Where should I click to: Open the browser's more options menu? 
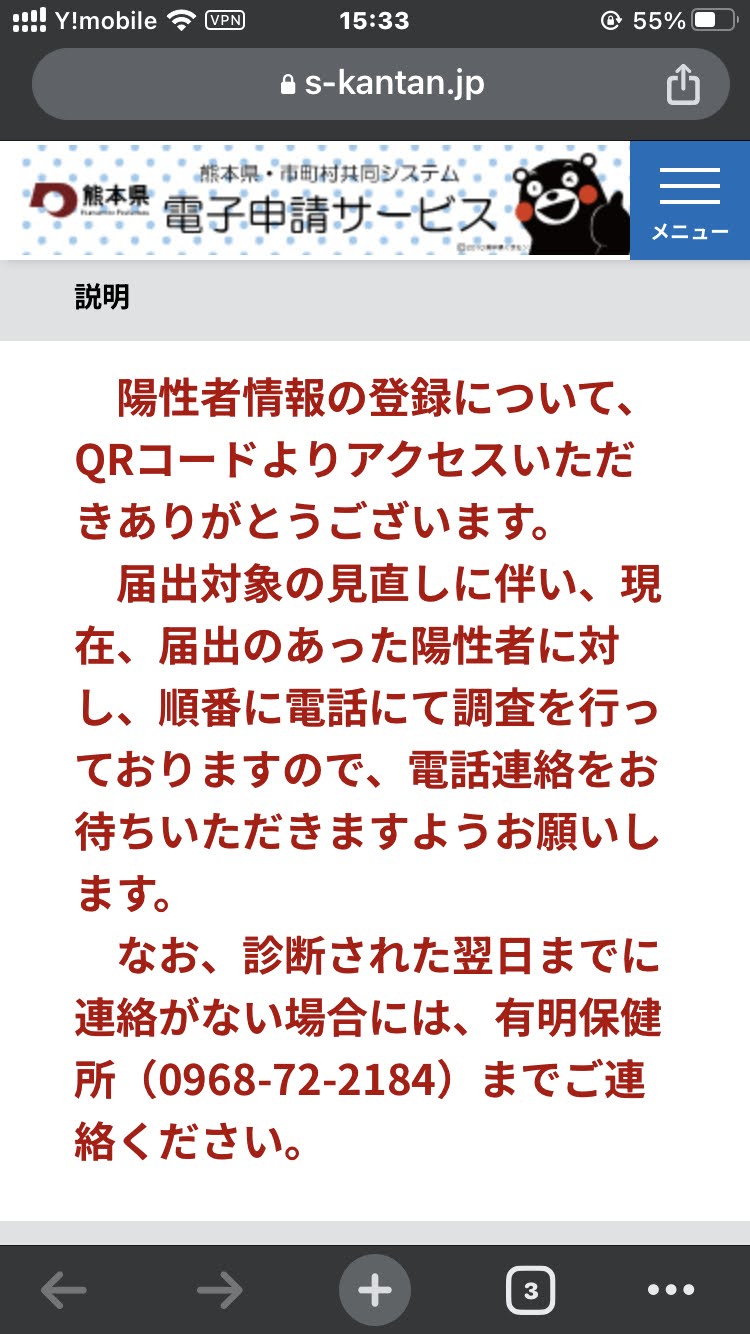pyautogui.click(x=671, y=1290)
